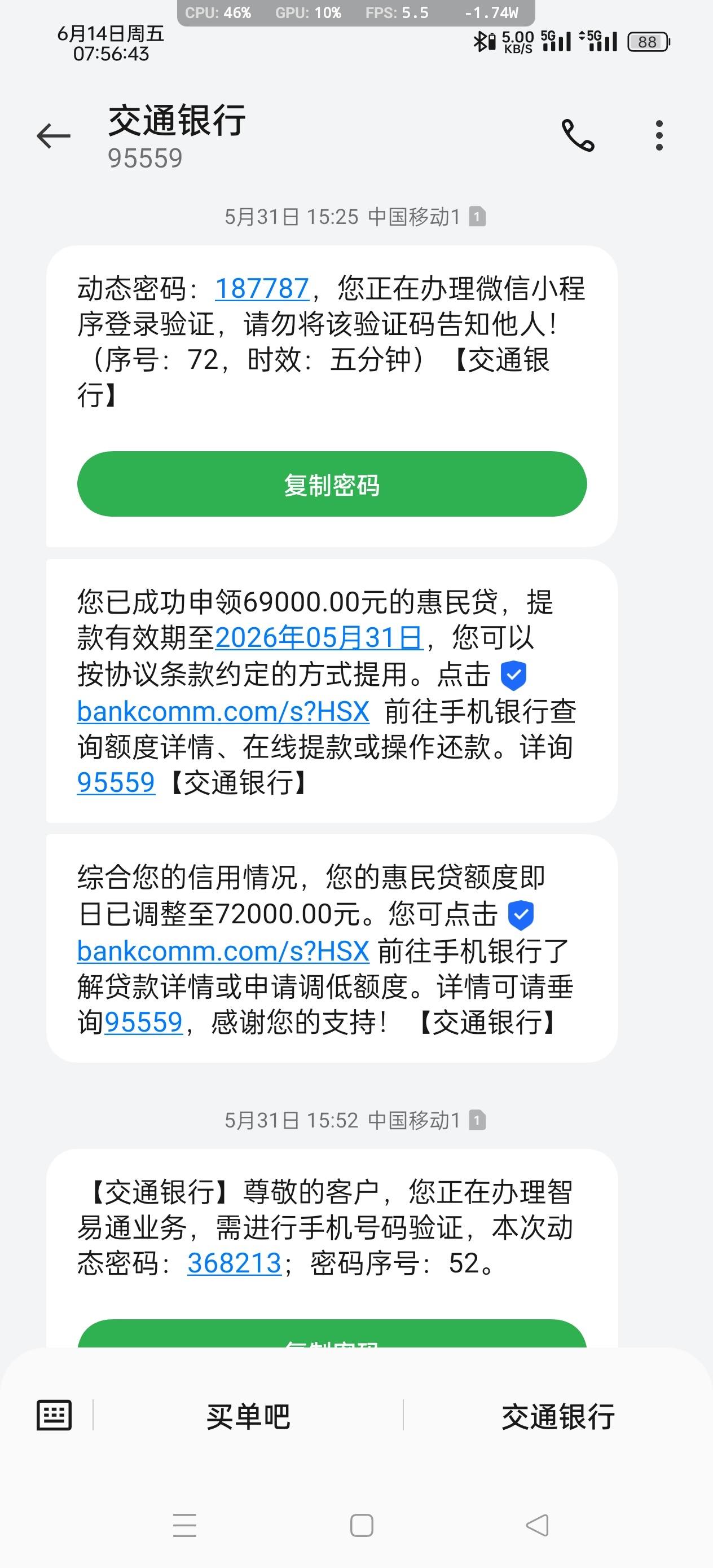Select the 买单吧 quick action tab
Image resolution: width=713 pixels, height=1568 pixels.
tap(249, 1416)
